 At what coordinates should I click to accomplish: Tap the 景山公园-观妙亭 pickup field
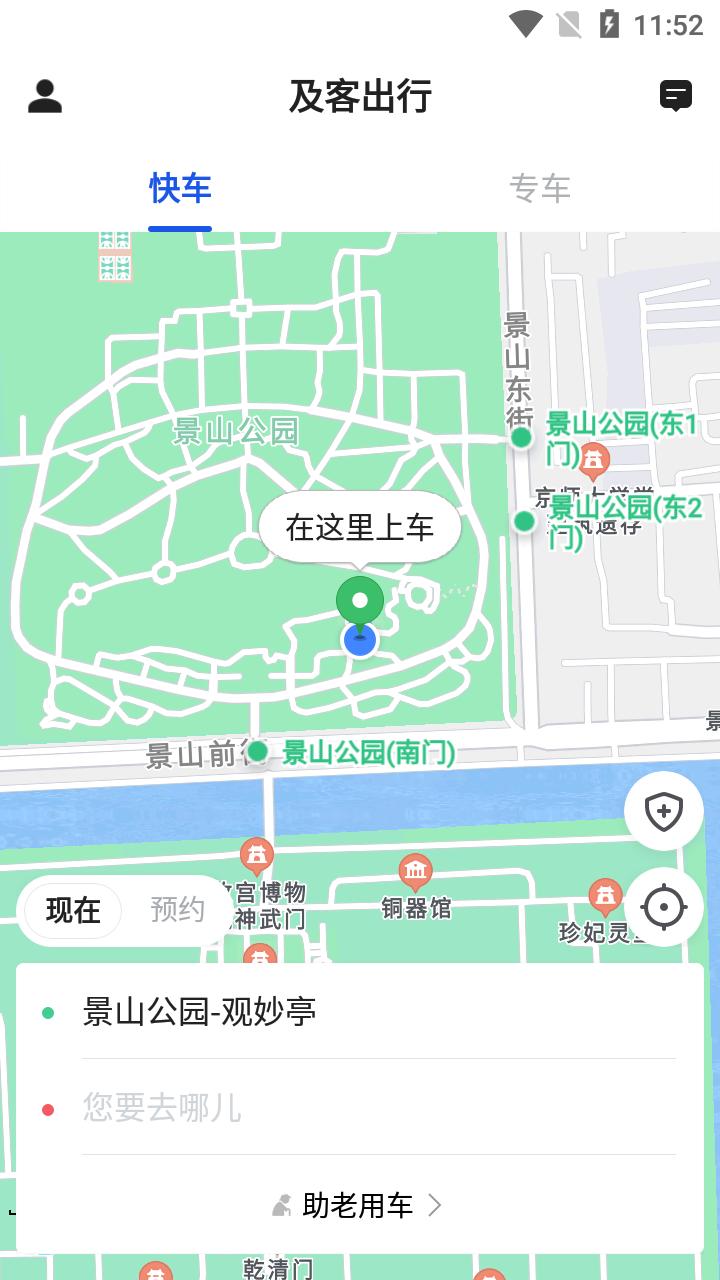tap(200, 1013)
